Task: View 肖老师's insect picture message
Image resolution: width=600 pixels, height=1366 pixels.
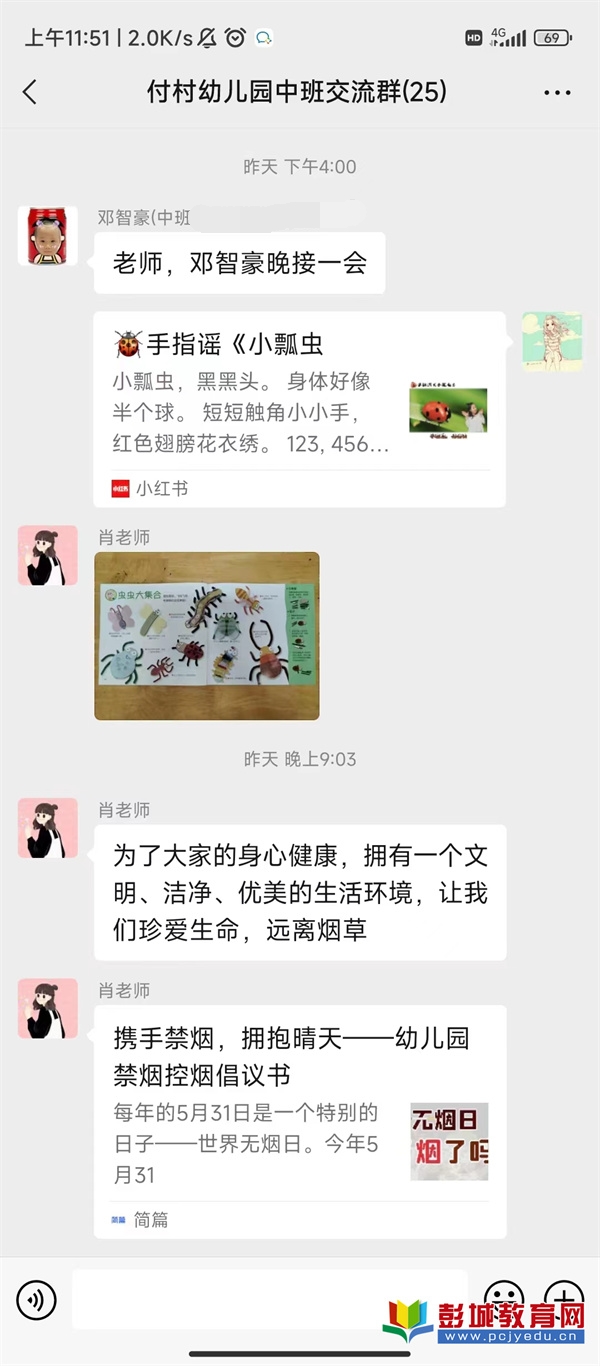Action: click(207, 636)
